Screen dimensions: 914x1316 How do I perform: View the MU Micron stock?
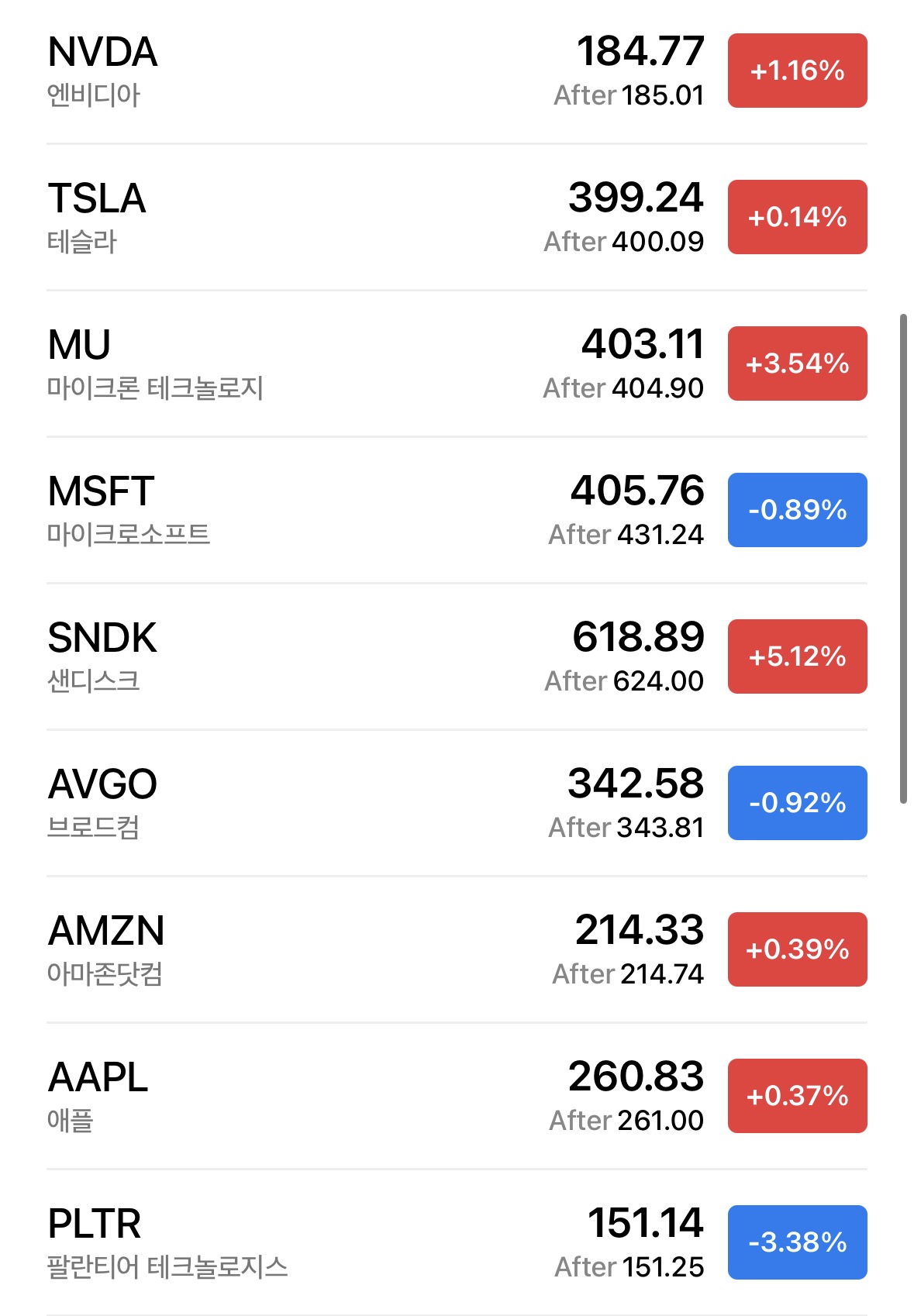(310, 364)
